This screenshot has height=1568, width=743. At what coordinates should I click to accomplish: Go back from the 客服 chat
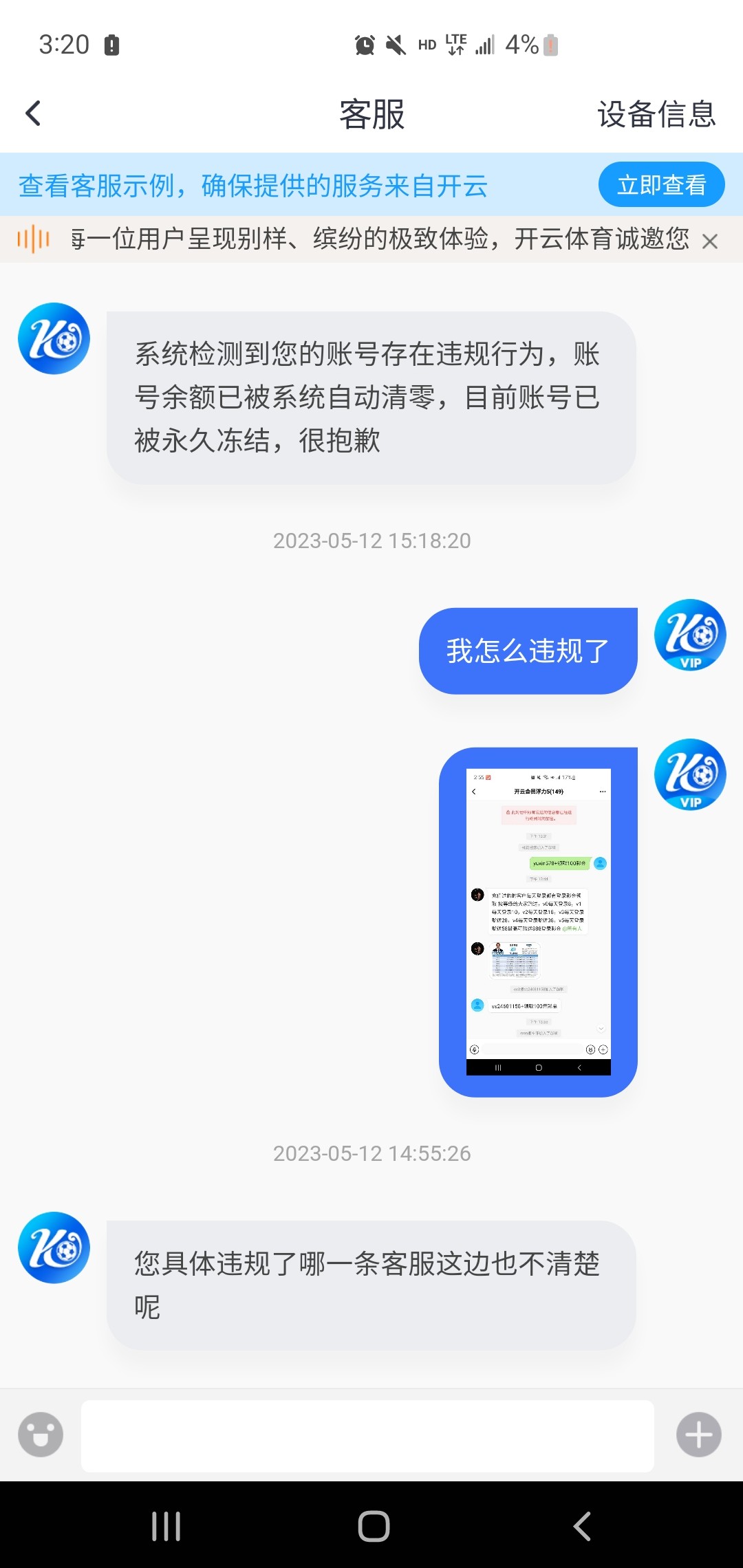coord(33,113)
